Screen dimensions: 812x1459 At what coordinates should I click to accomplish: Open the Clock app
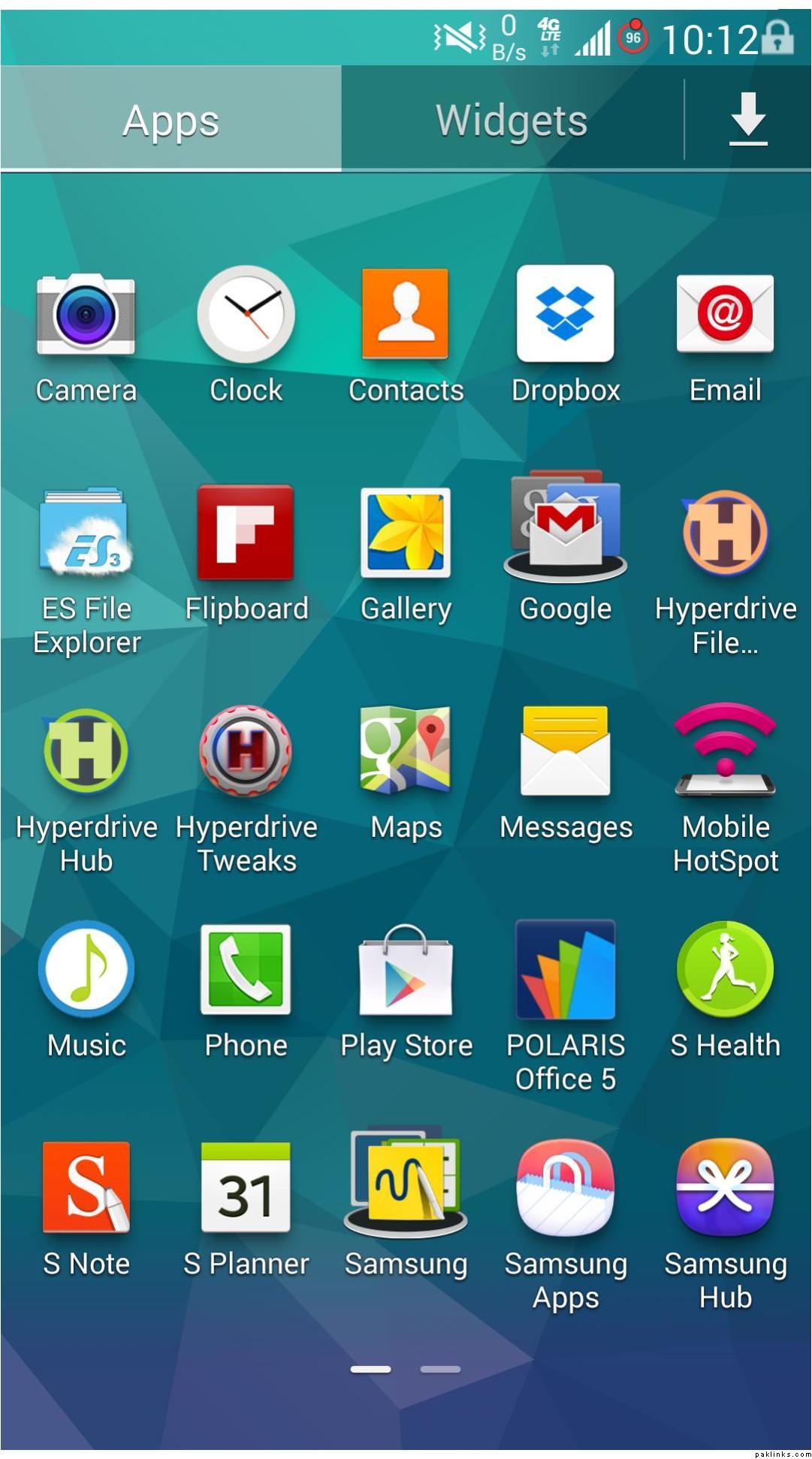246,314
